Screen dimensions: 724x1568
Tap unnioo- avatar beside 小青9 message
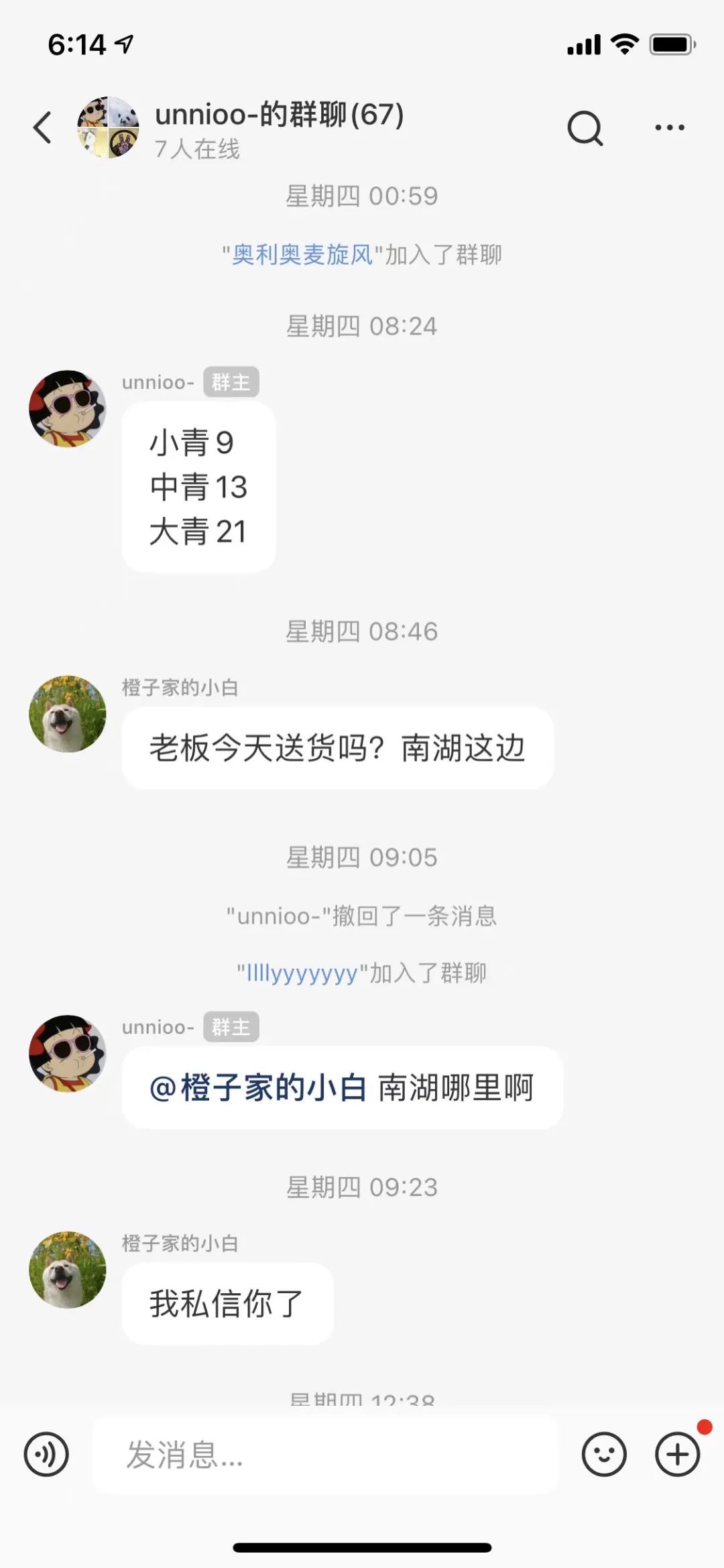[67, 409]
